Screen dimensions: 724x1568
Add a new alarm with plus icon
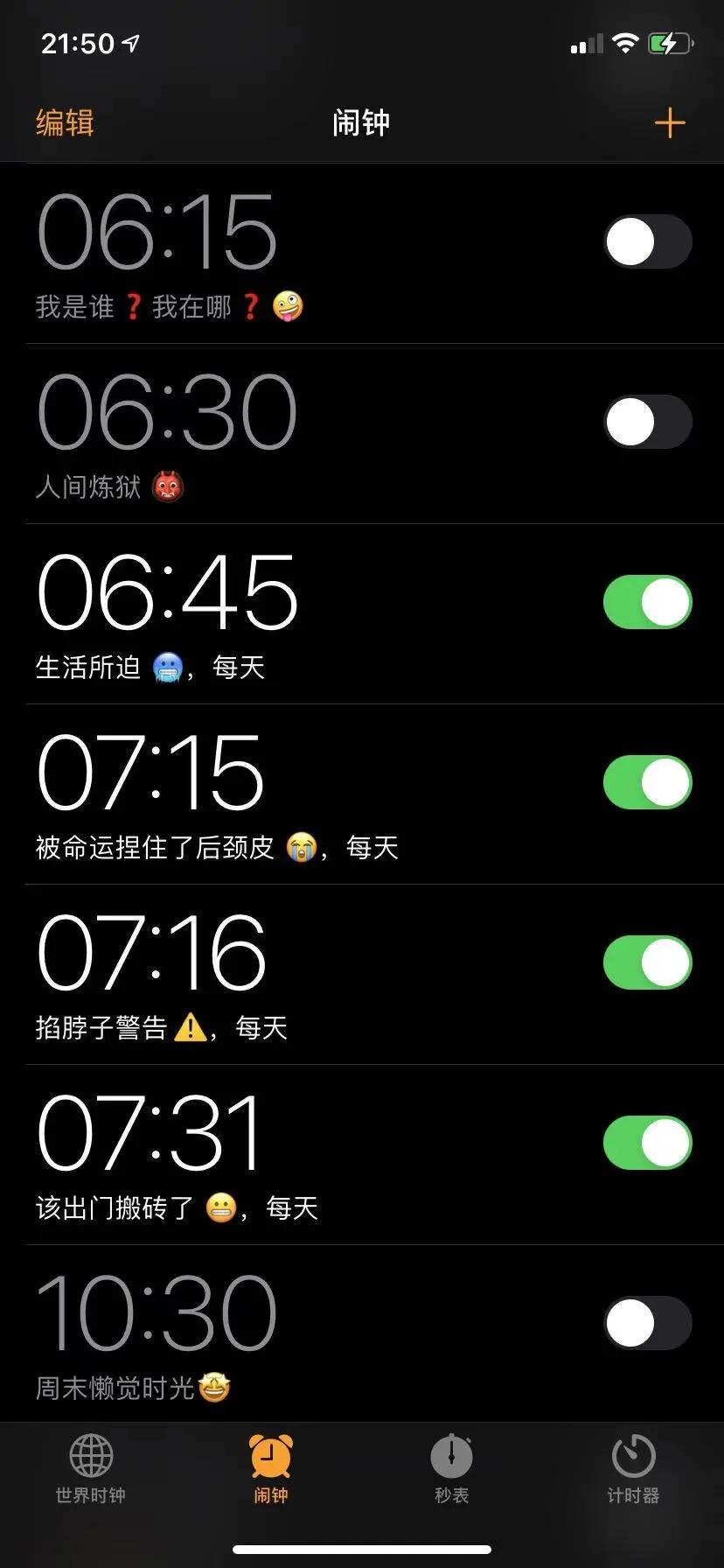(669, 123)
